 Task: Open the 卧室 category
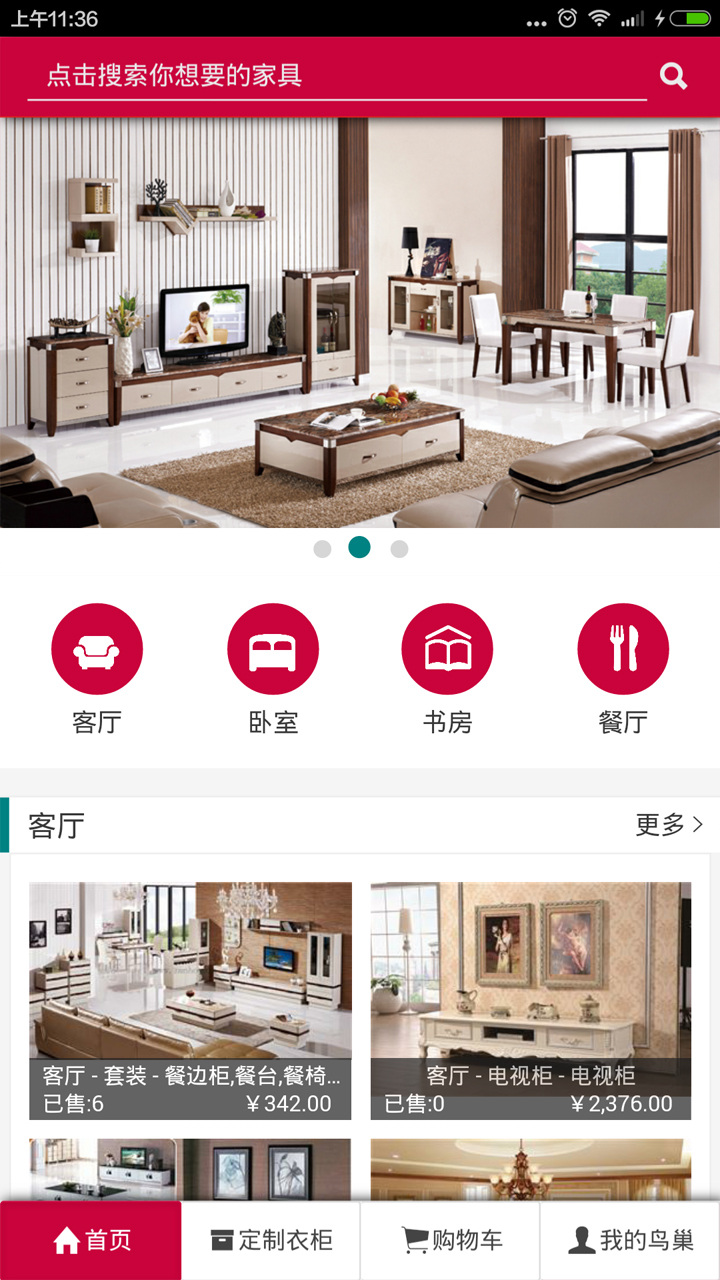pyautogui.click(x=273, y=649)
